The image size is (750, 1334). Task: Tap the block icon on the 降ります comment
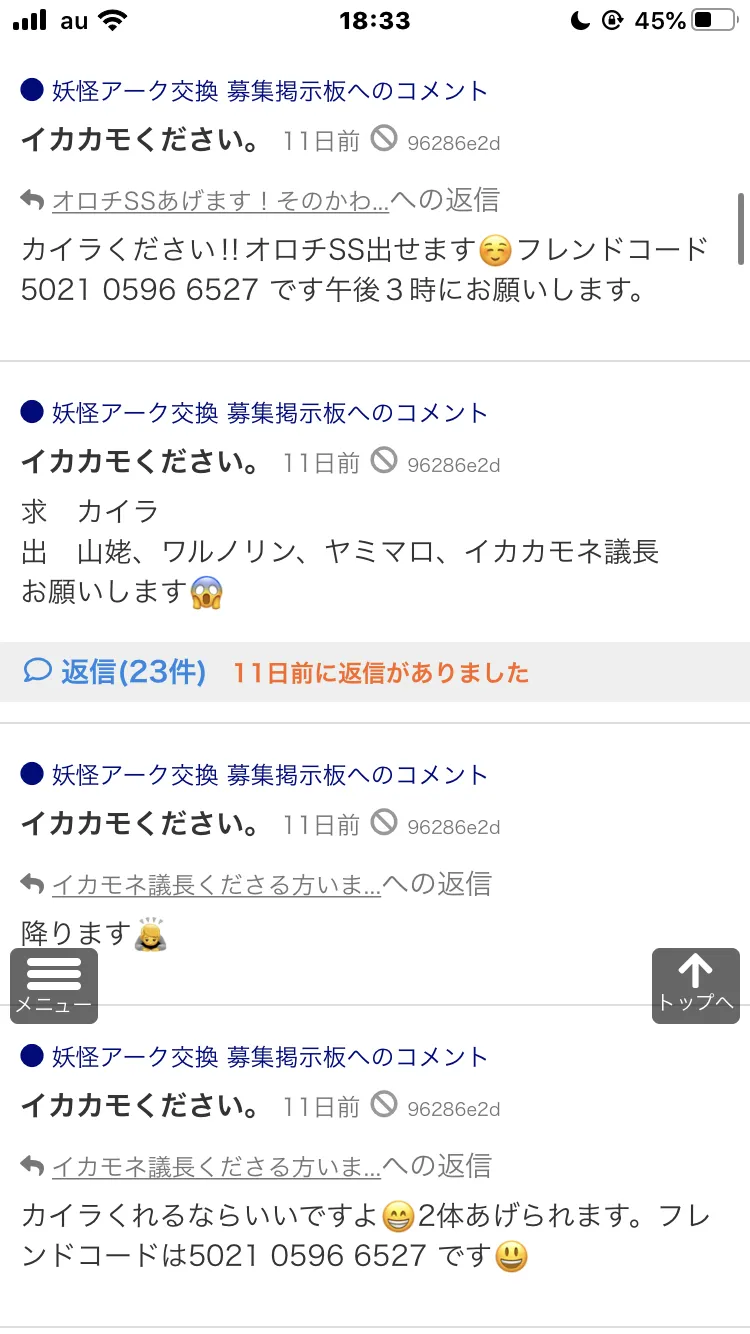click(384, 822)
